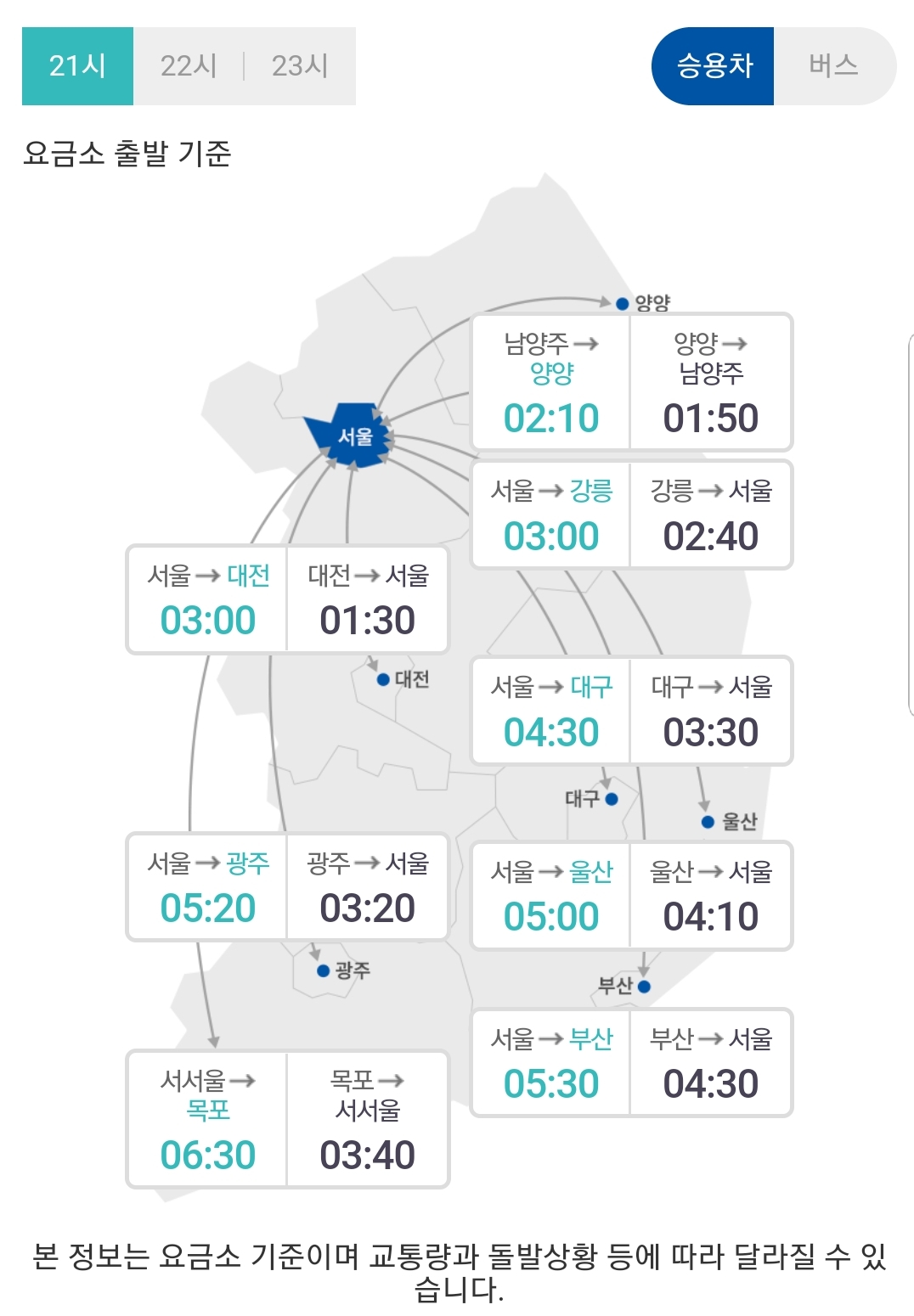914x1316 pixels.
Task: Toggle departure time to 23시
Action: click(x=300, y=64)
